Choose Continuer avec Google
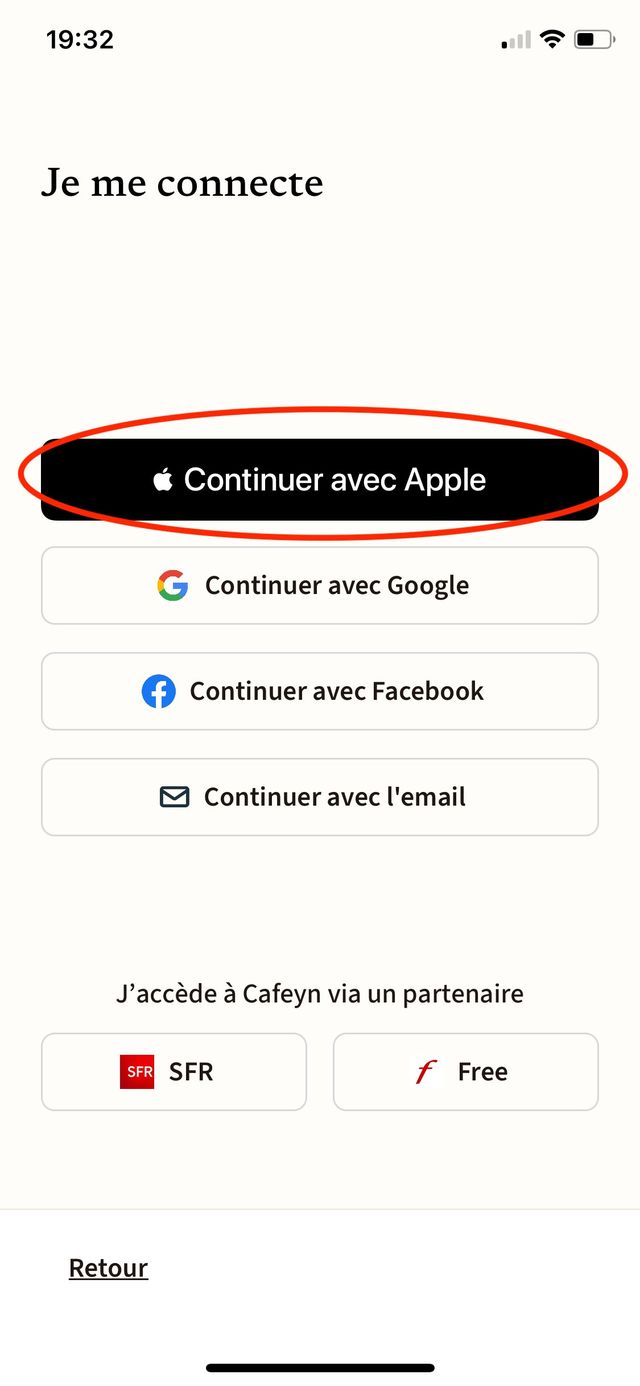640x1386 pixels. click(x=320, y=586)
